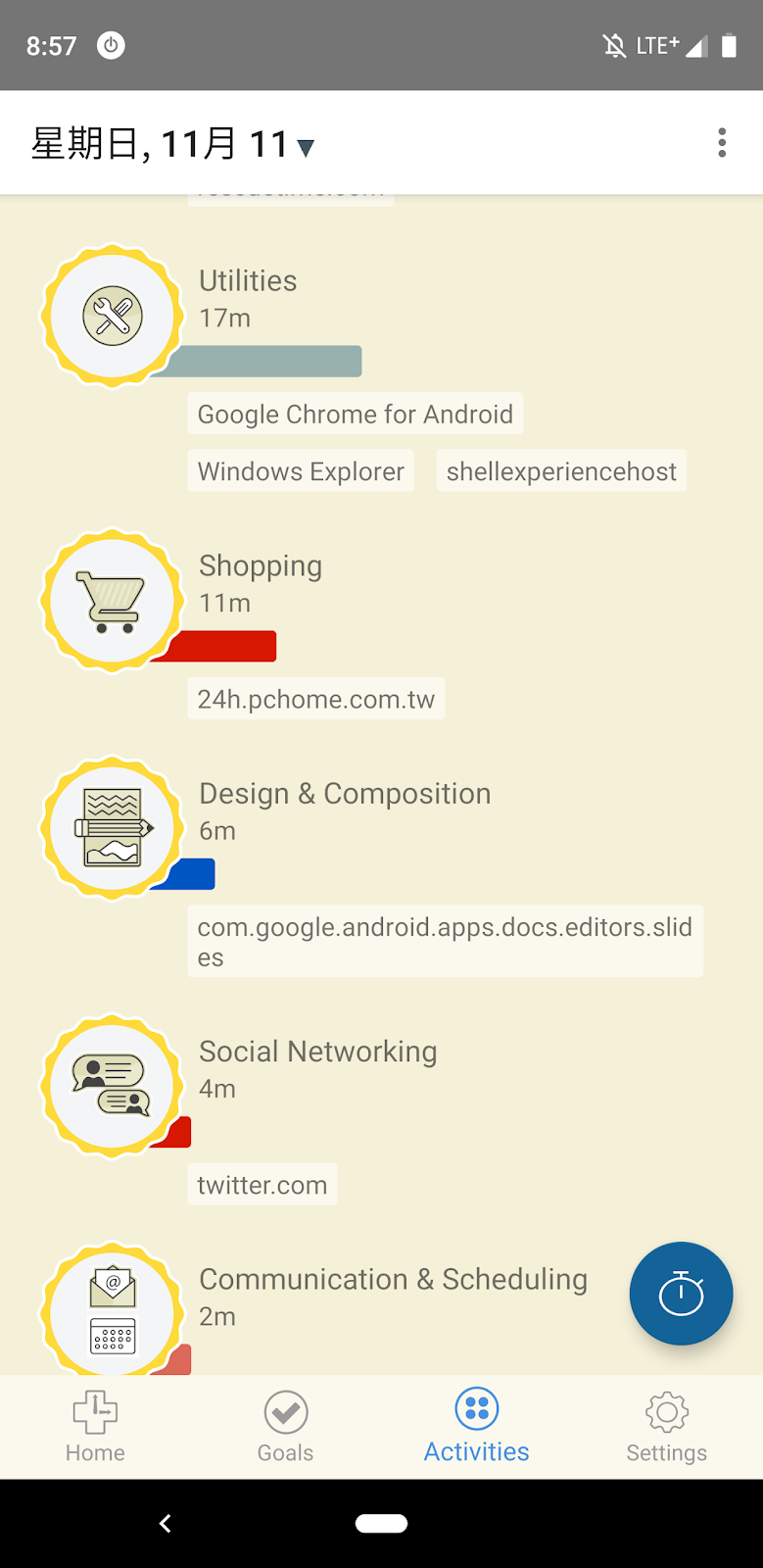Open the Social Networking category

point(317,1052)
